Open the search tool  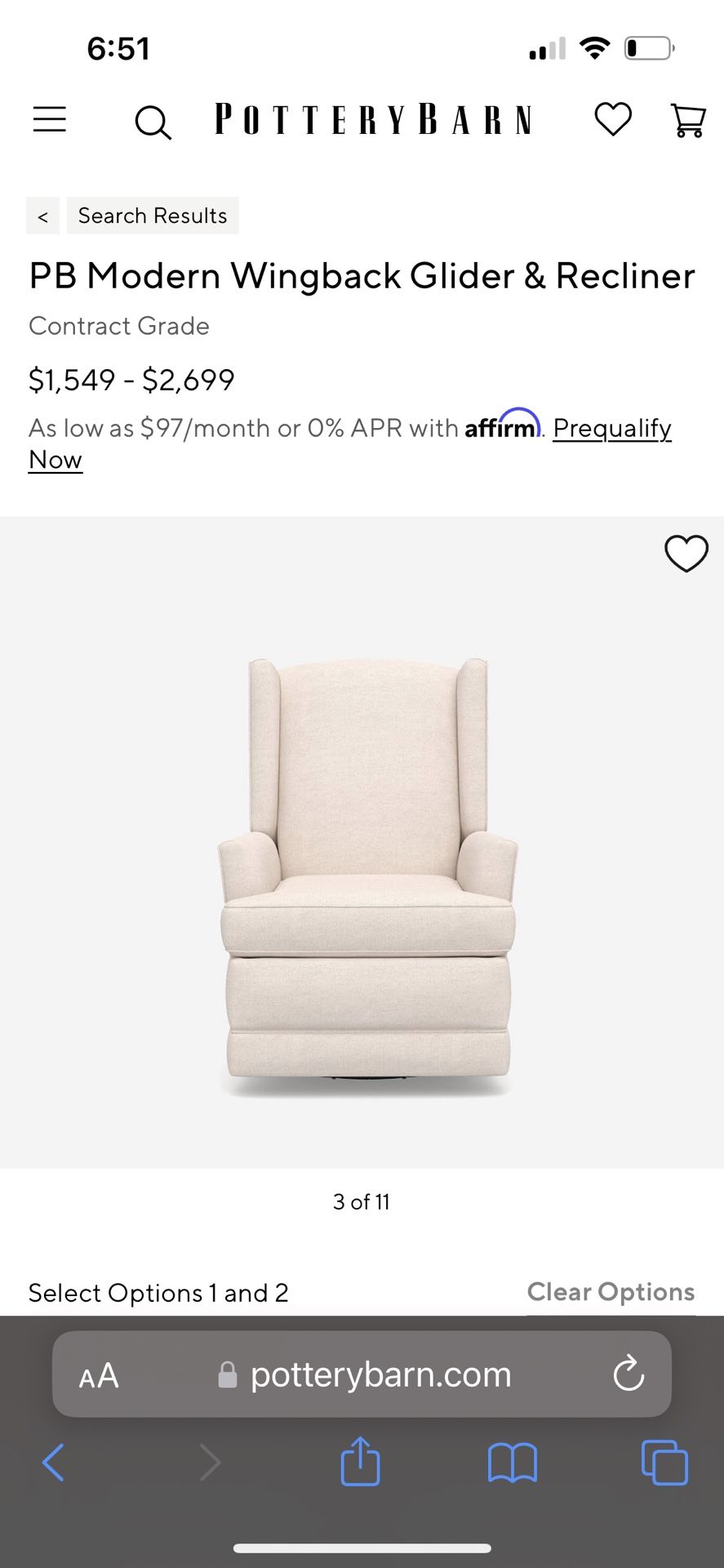pos(153,122)
